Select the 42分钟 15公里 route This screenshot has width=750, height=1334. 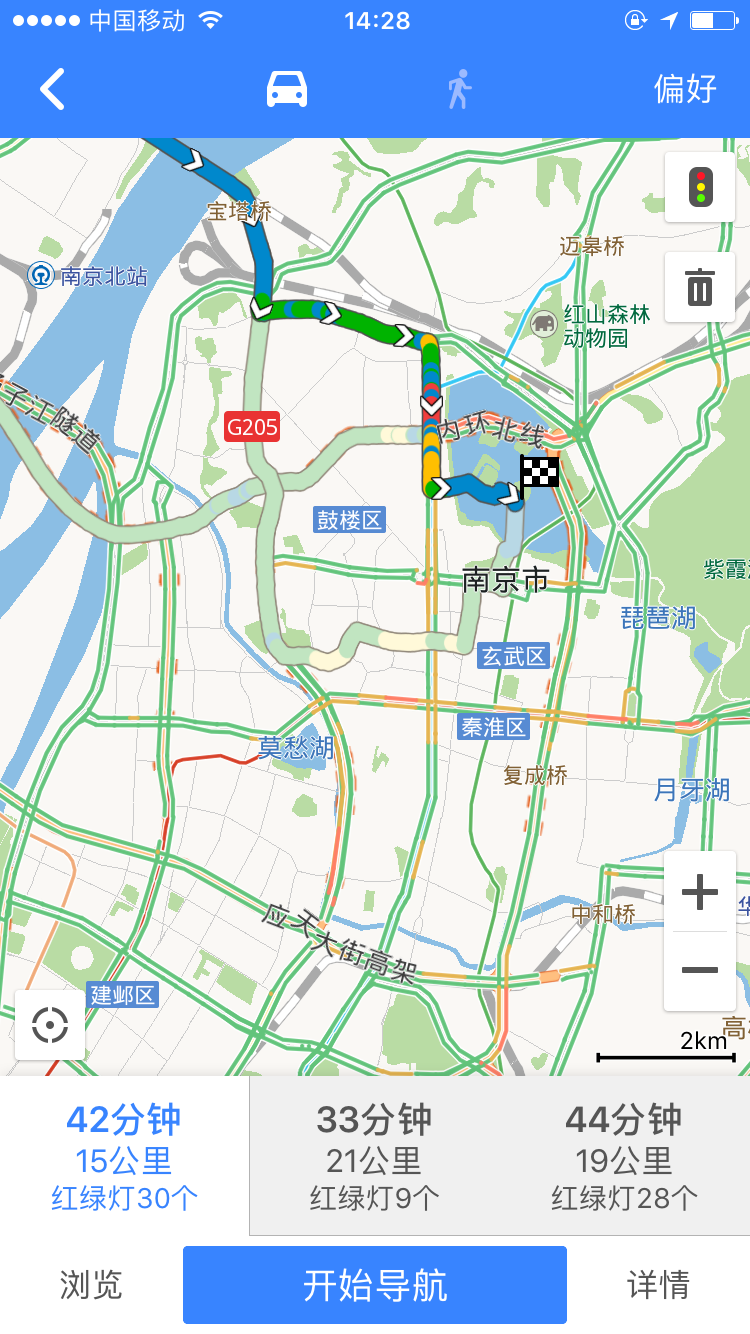[x=124, y=1157]
